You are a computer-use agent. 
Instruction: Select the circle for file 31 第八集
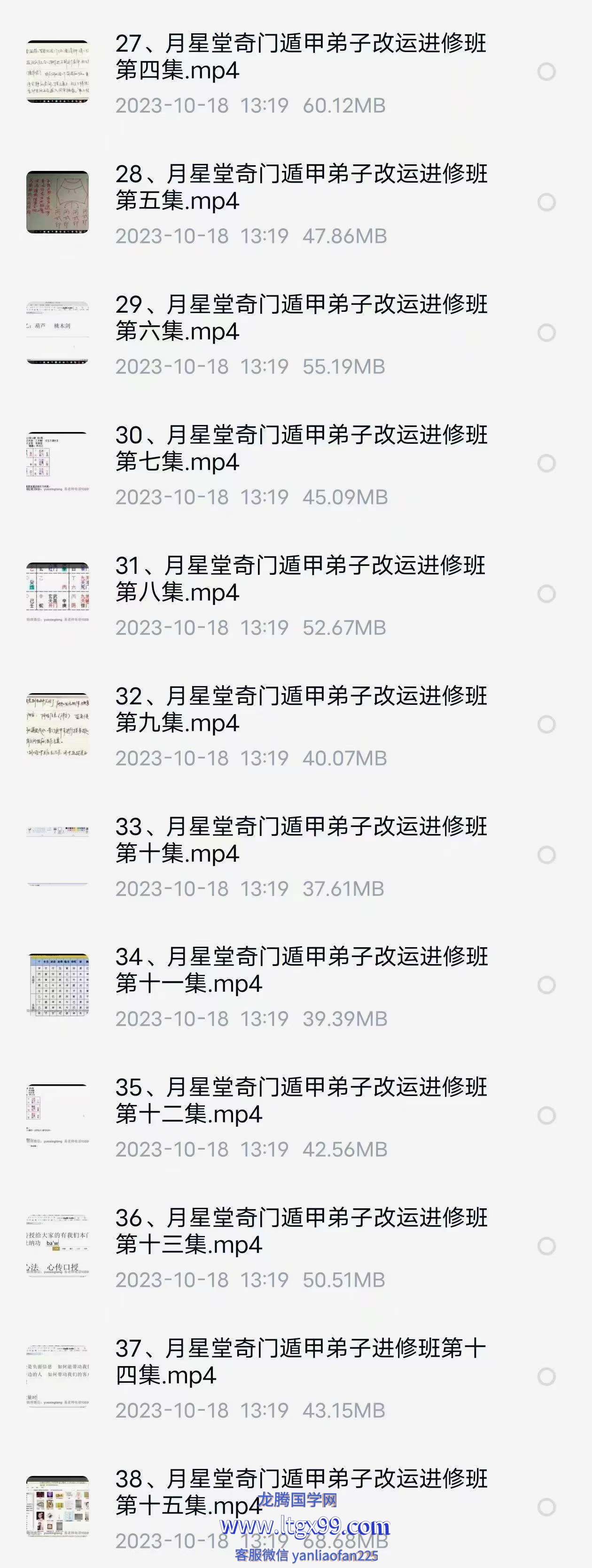coord(546,594)
